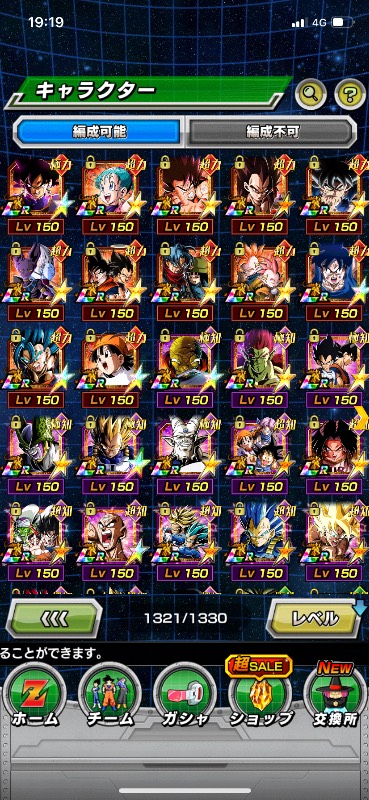Open the magnifying glass search icon
The image size is (369, 800).
pos(311,93)
